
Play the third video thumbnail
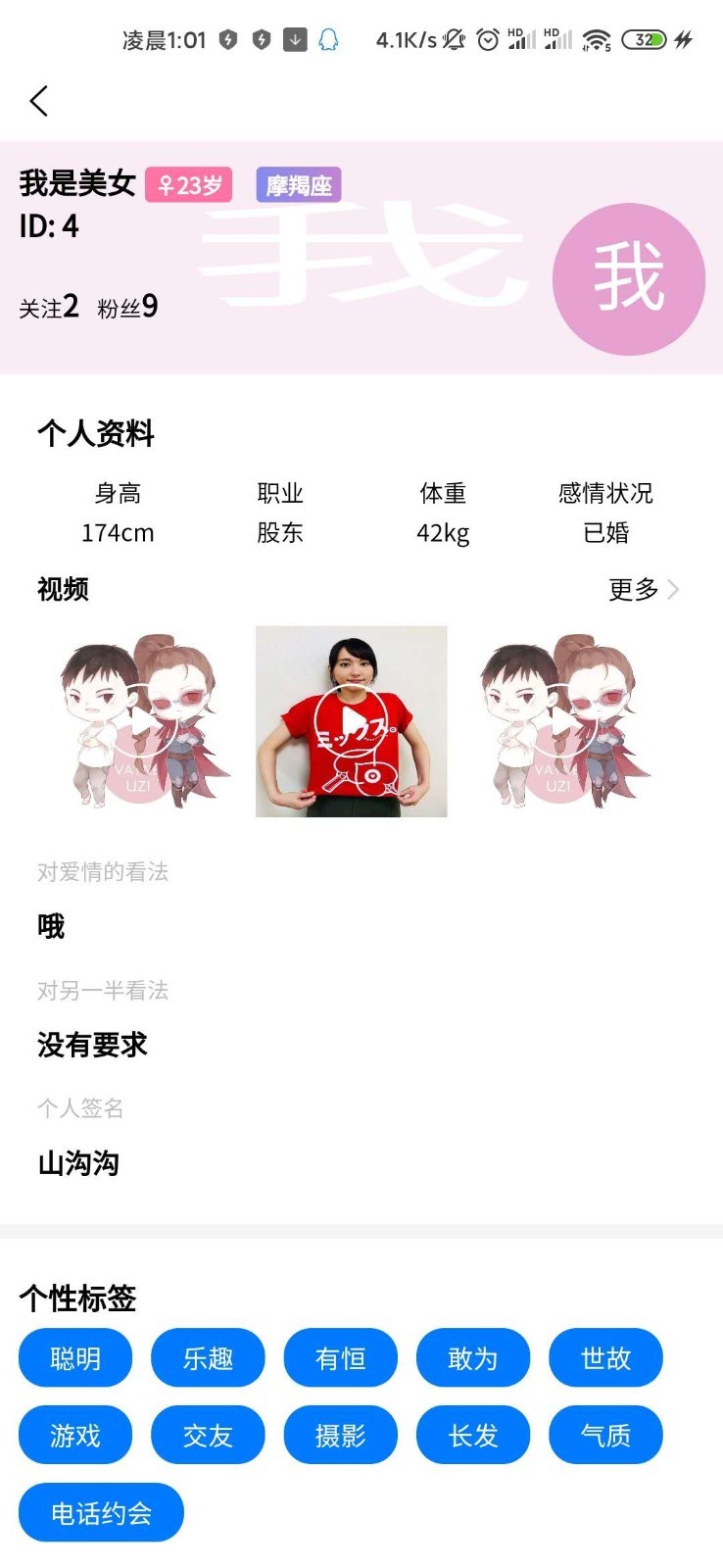pyautogui.click(x=563, y=722)
